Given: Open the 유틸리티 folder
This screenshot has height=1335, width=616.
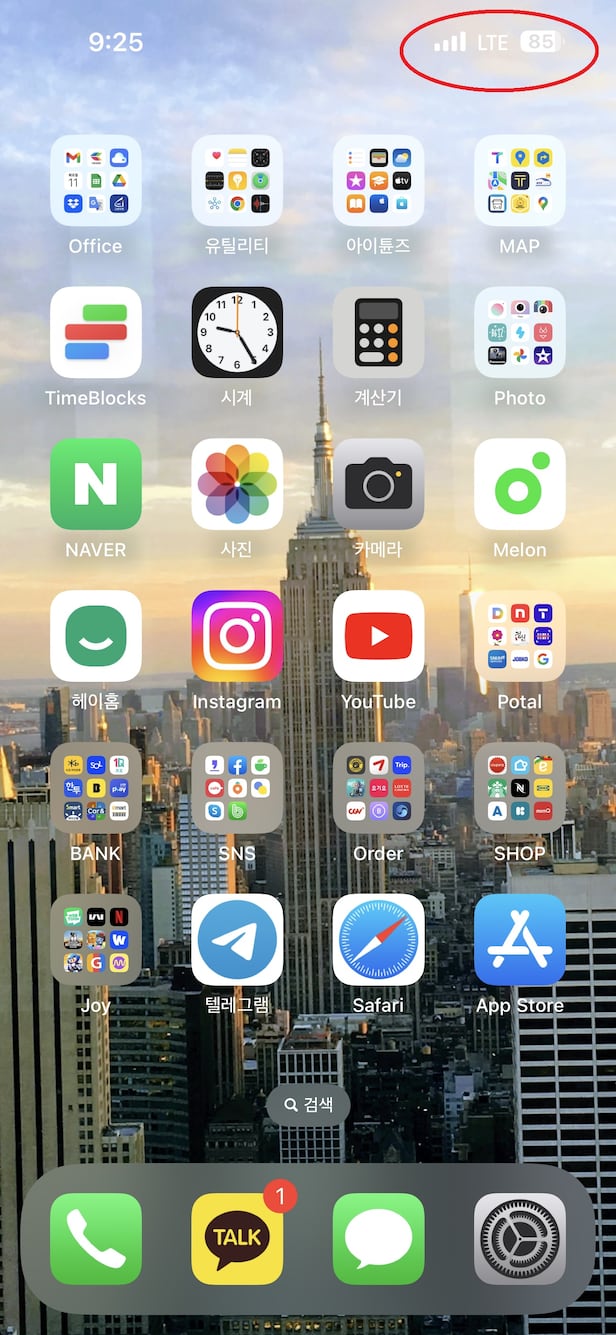Looking at the screenshot, I should (237, 181).
